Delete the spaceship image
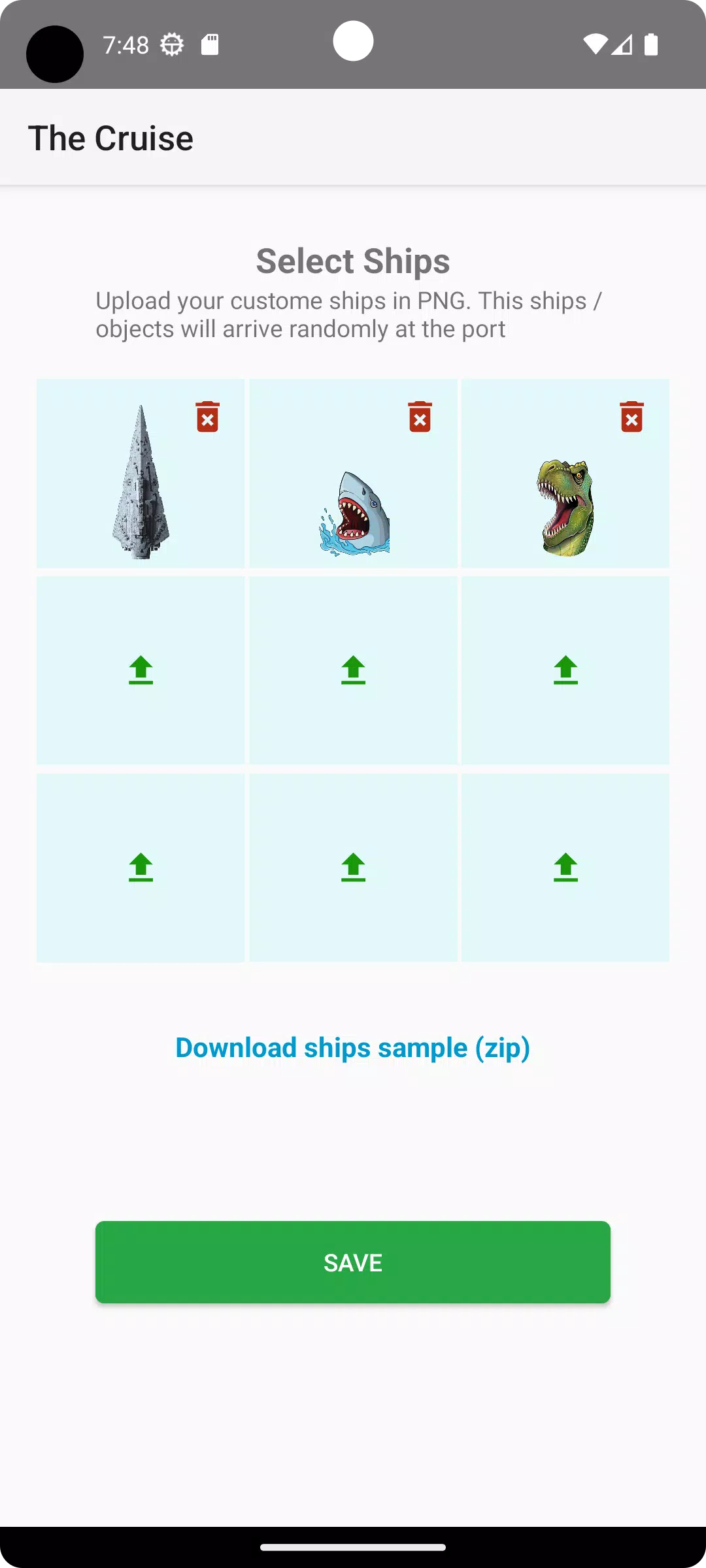Viewport: 706px width, 1568px height. pyautogui.click(x=207, y=417)
